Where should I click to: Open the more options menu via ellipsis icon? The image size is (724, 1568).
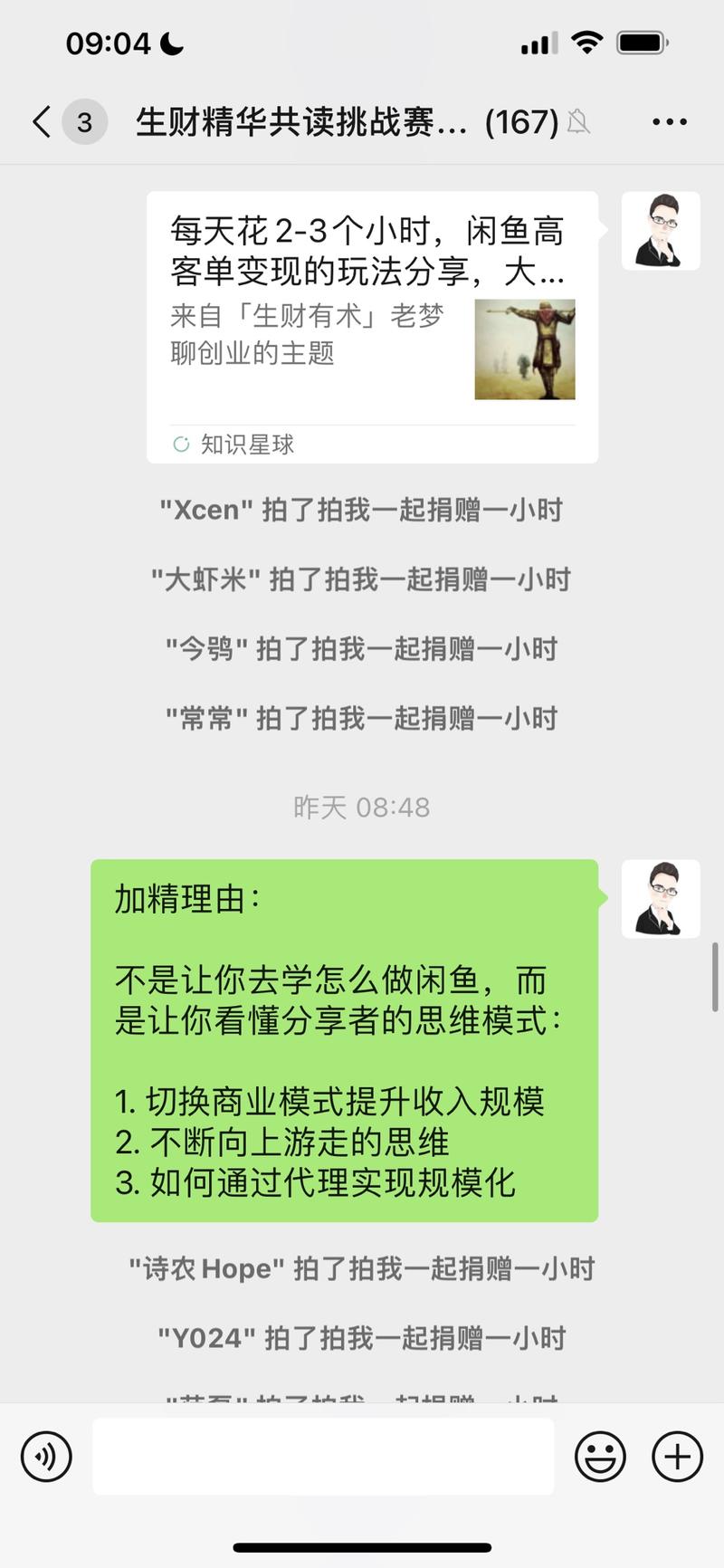click(669, 121)
